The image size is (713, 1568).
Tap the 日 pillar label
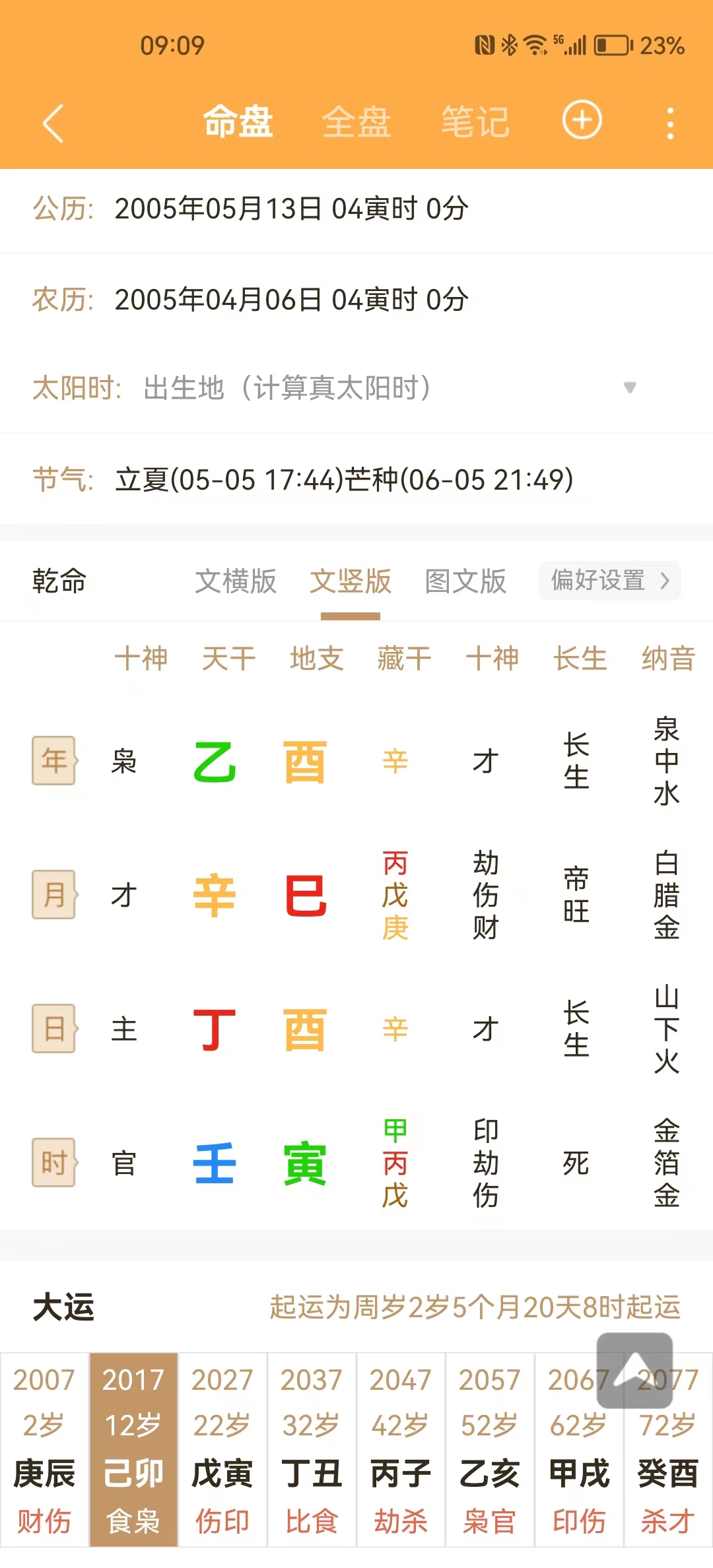click(x=54, y=1029)
